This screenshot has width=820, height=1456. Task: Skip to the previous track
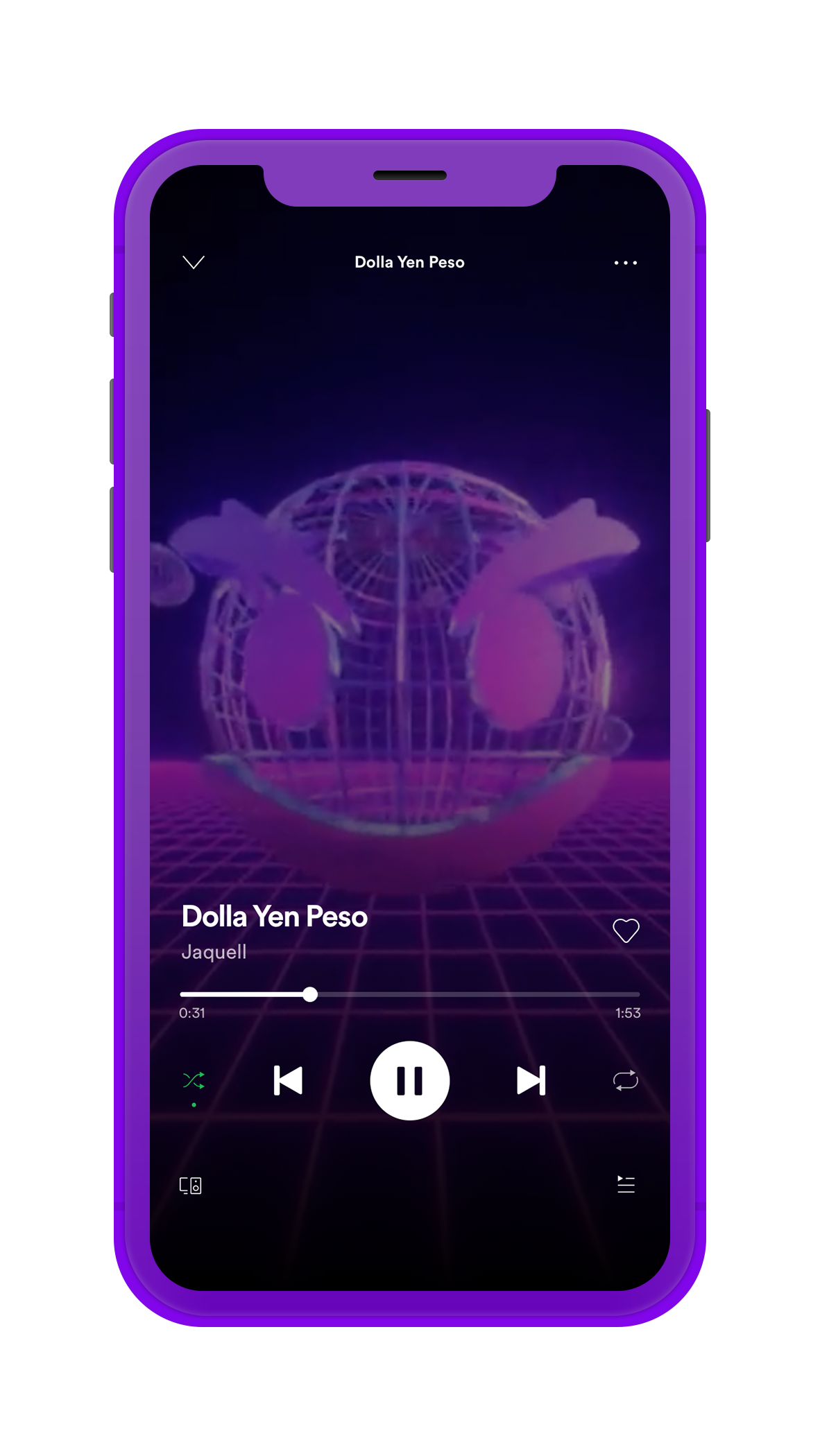[288, 1080]
